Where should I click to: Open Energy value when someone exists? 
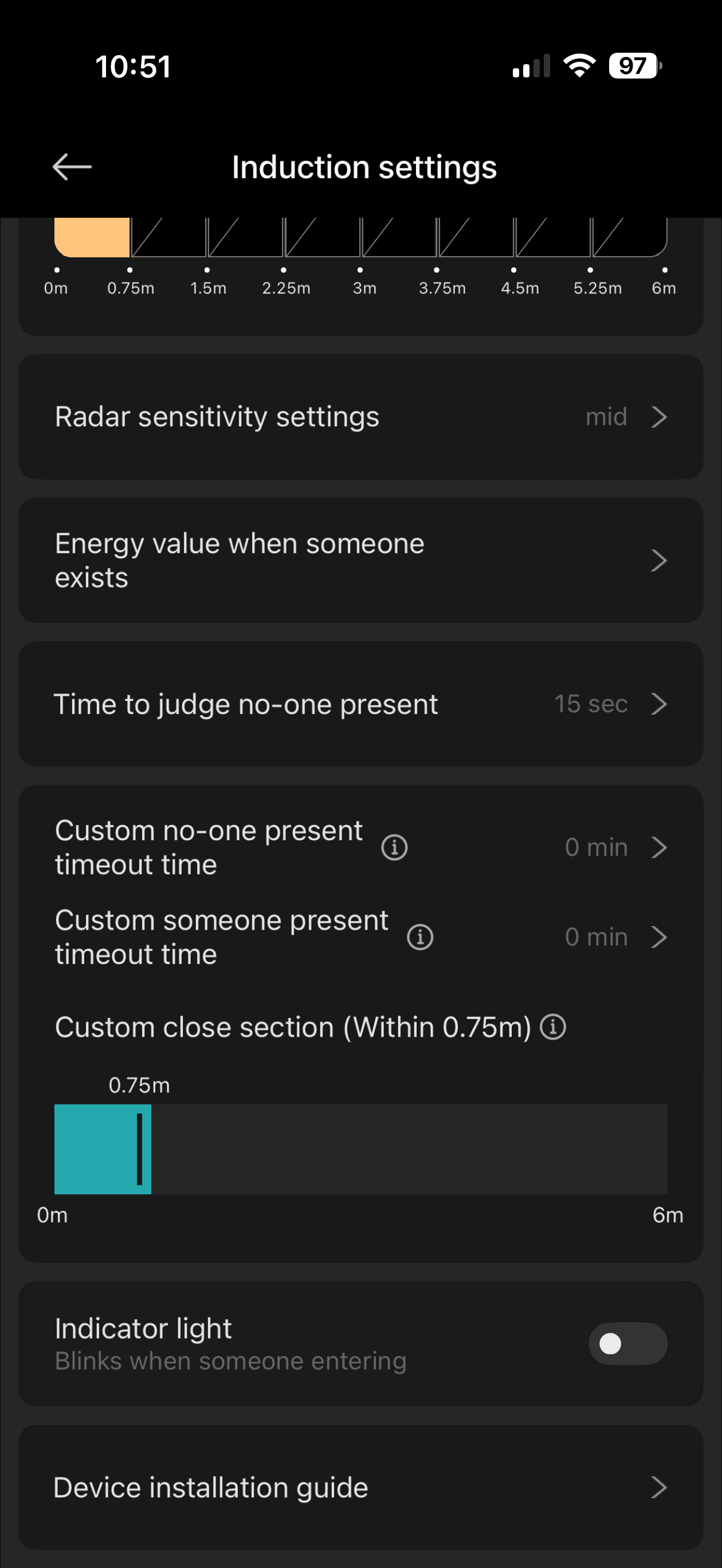pos(360,560)
